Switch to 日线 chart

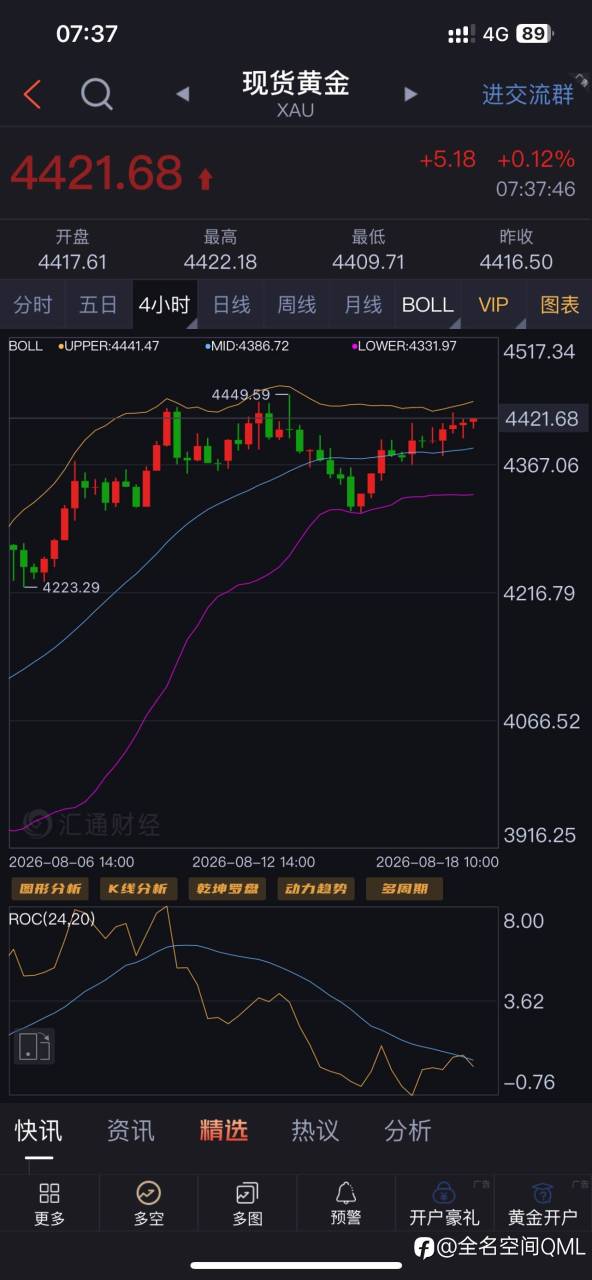pyautogui.click(x=232, y=305)
